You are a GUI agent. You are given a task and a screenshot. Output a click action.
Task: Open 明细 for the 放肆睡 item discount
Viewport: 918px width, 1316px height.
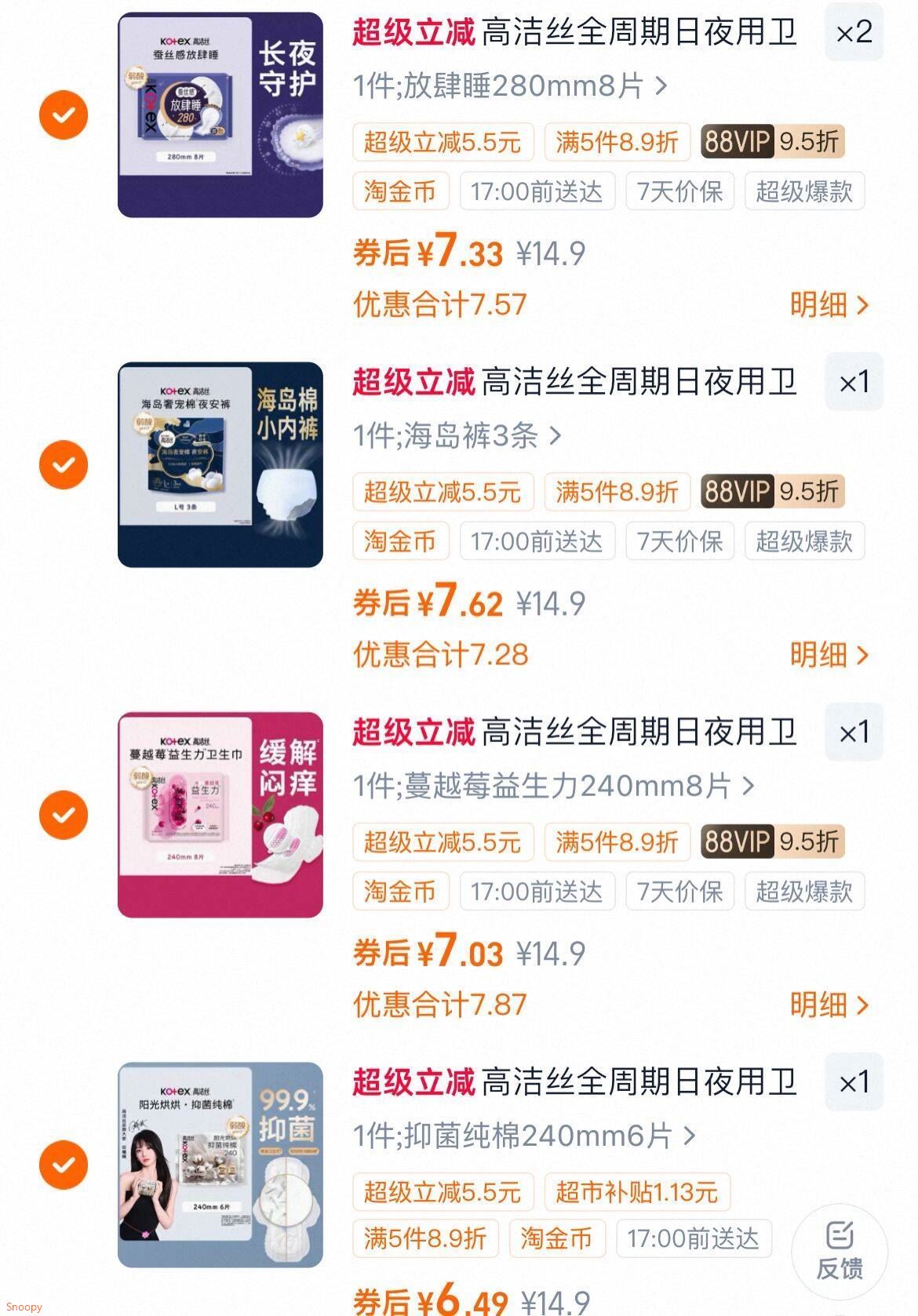tap(829, 304)
